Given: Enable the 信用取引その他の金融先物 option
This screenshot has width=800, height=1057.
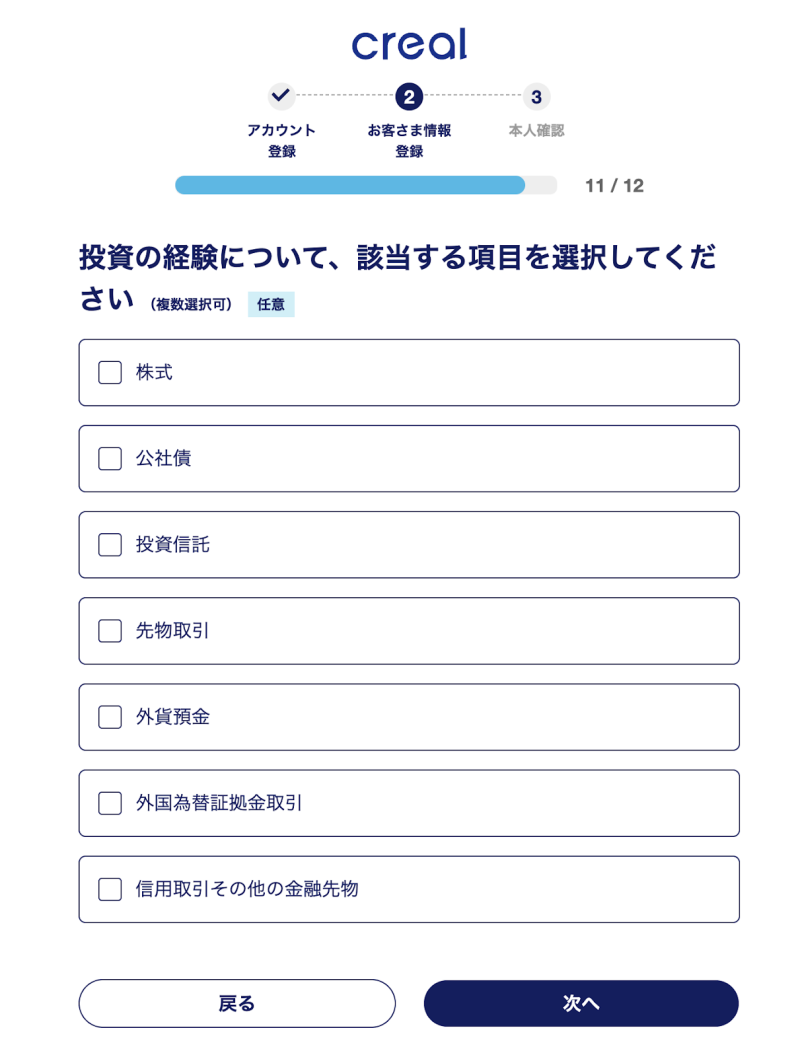Looking at the screenshot, I should click(109, 888).
